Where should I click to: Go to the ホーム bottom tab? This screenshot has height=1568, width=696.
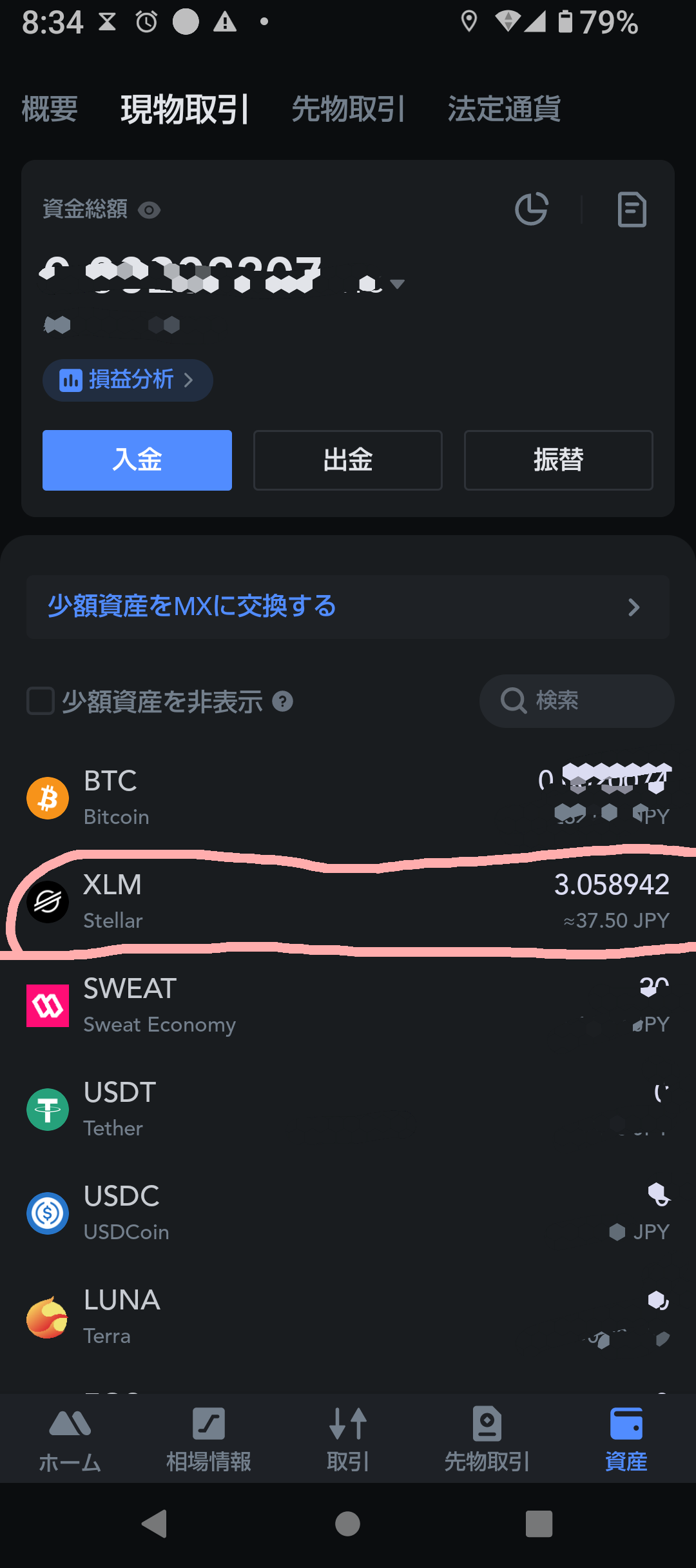pyautogui.click(x=70, y=1439)
